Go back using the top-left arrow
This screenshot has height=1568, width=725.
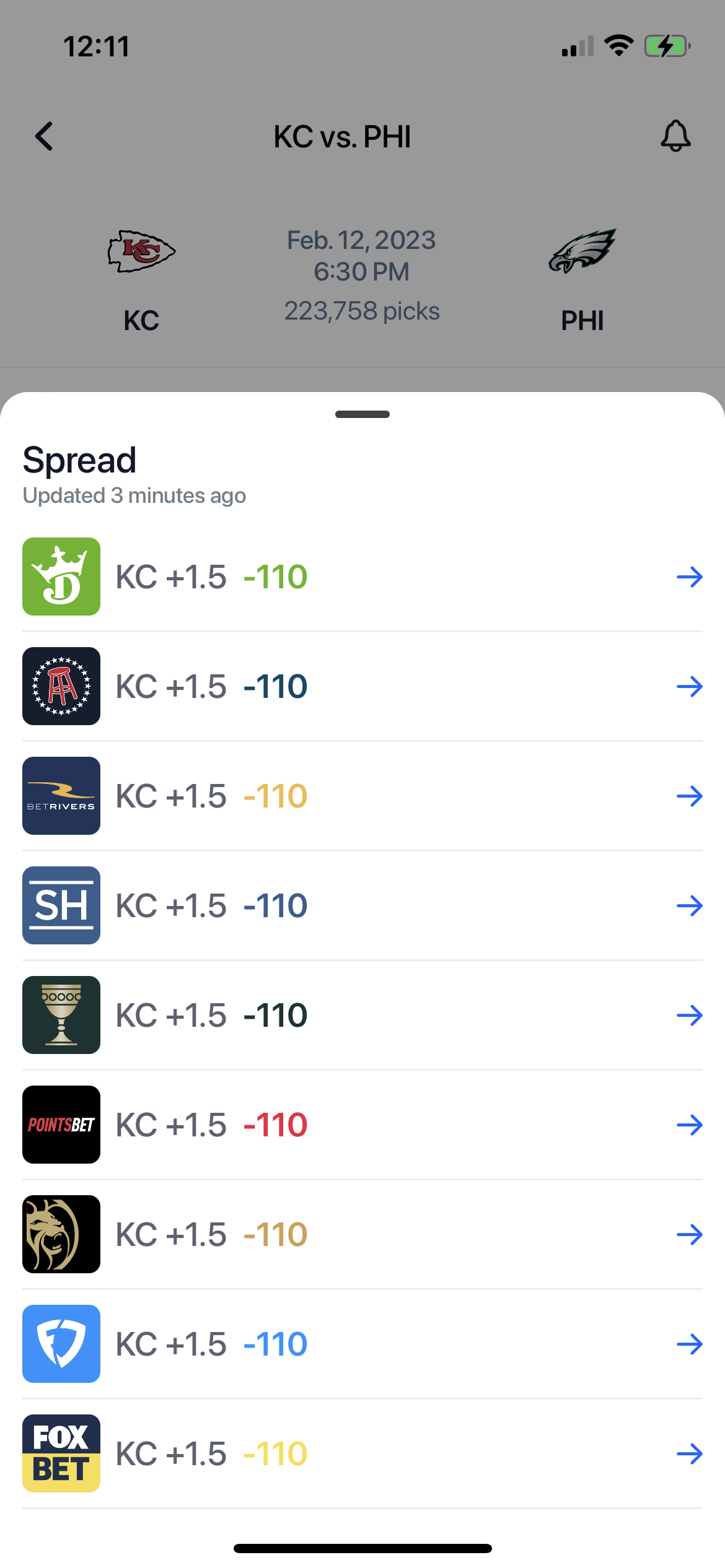tap(44, 136)
